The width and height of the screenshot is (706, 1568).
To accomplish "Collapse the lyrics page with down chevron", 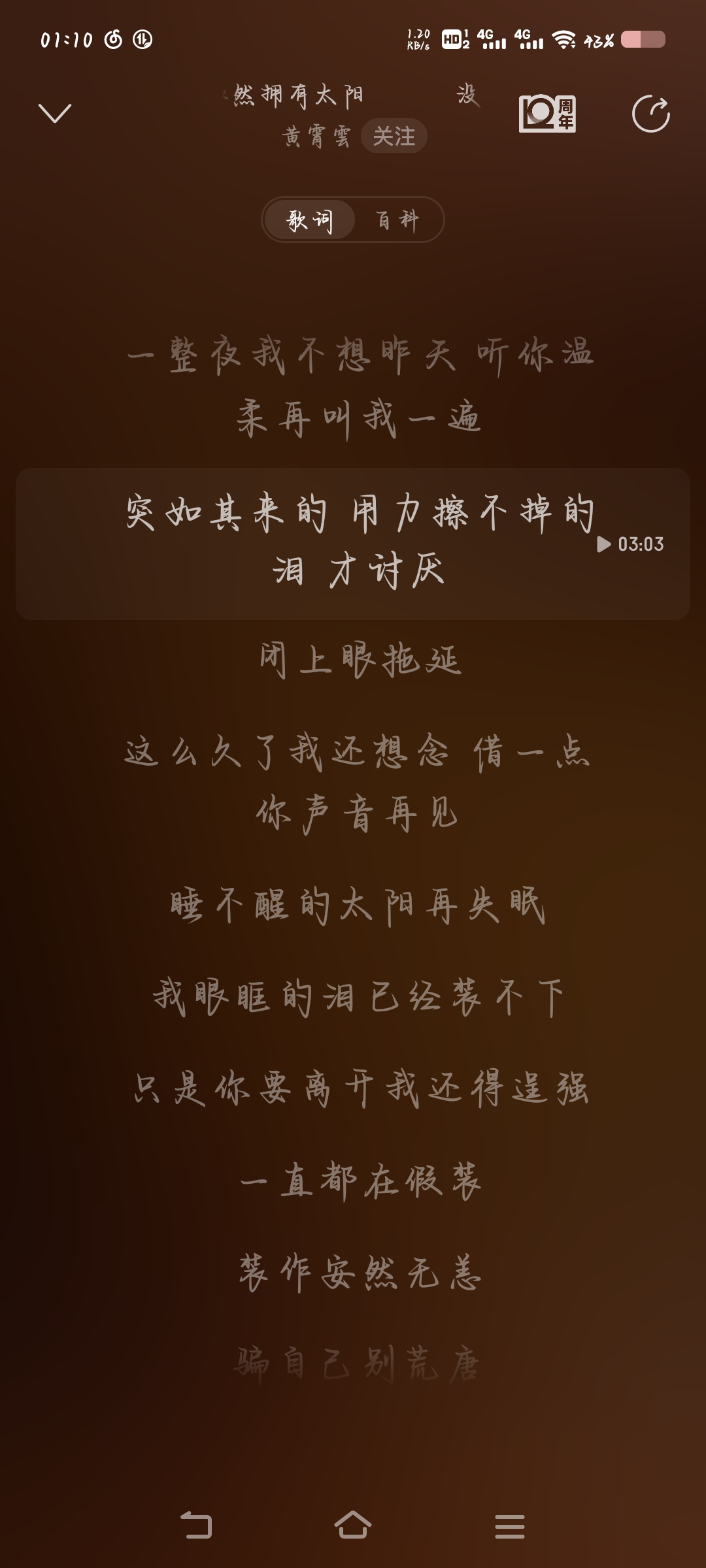I will point(55,113).
